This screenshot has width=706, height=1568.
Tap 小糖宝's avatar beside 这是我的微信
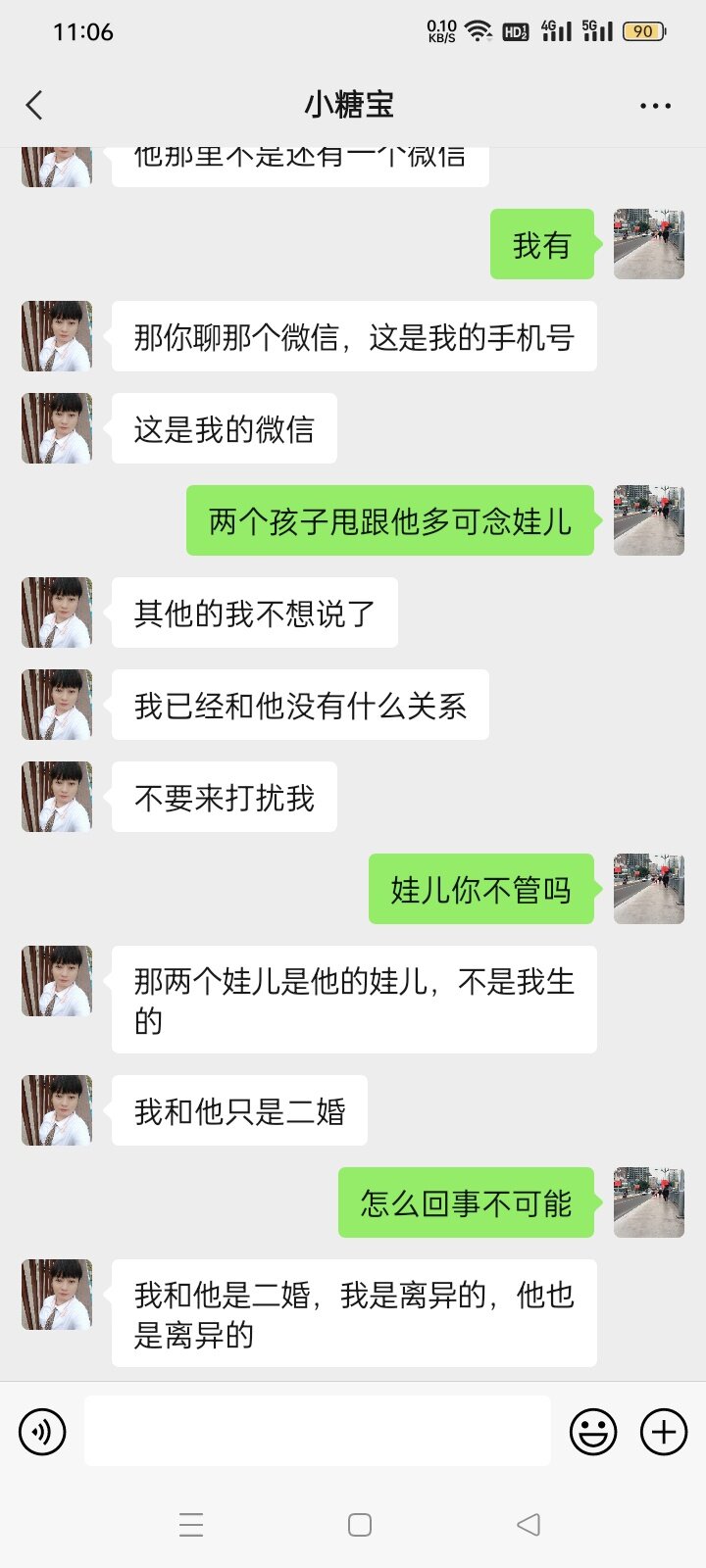pos(57,428)
